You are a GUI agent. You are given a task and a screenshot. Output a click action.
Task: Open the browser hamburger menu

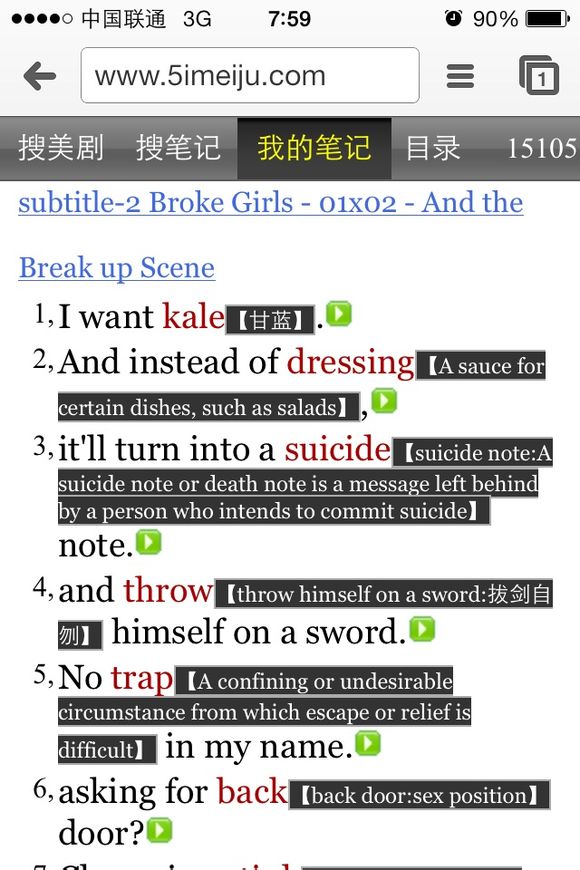(x=460, y=76)
